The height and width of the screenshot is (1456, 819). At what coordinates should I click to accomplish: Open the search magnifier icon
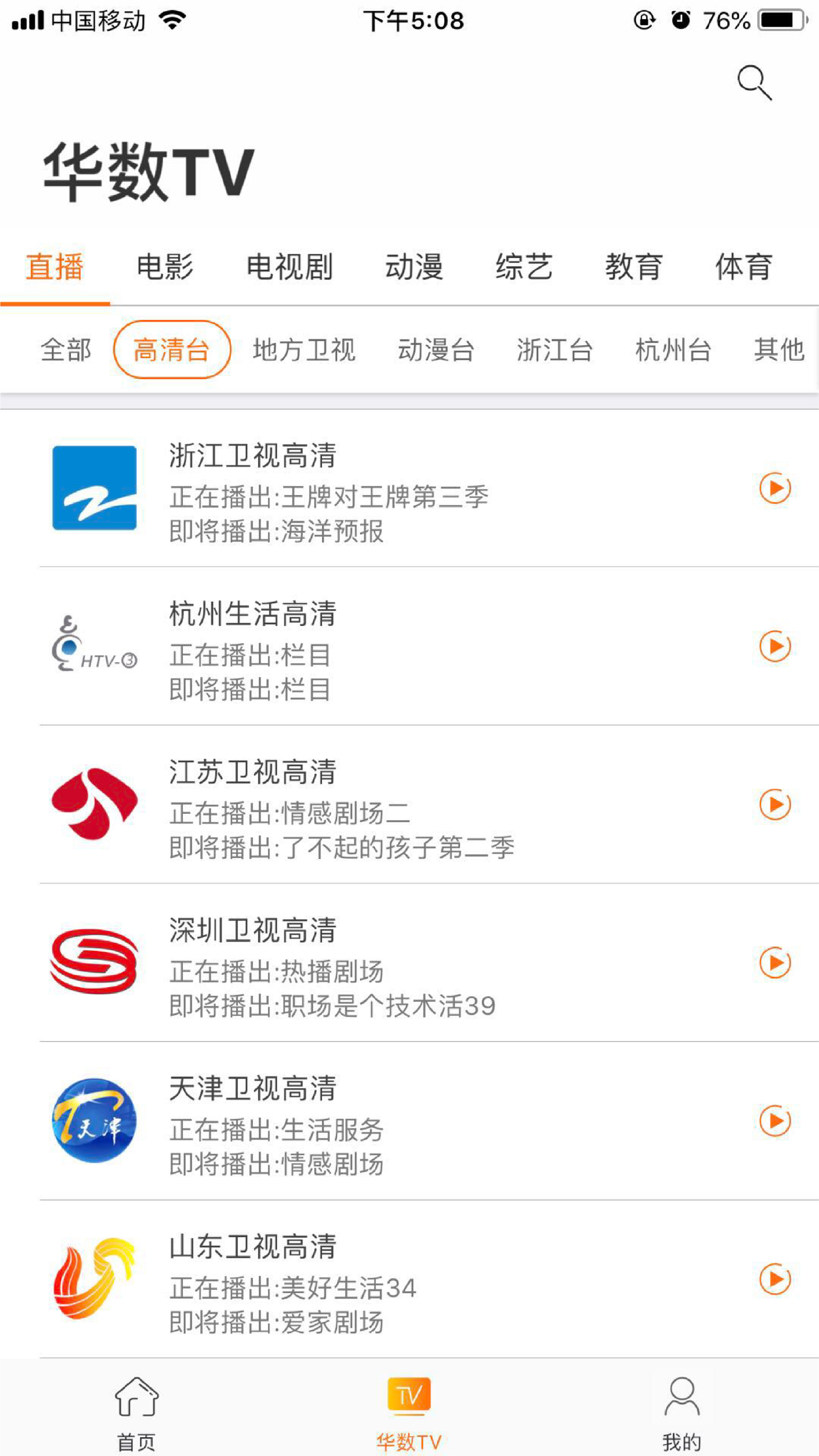[x=754, y=83]
